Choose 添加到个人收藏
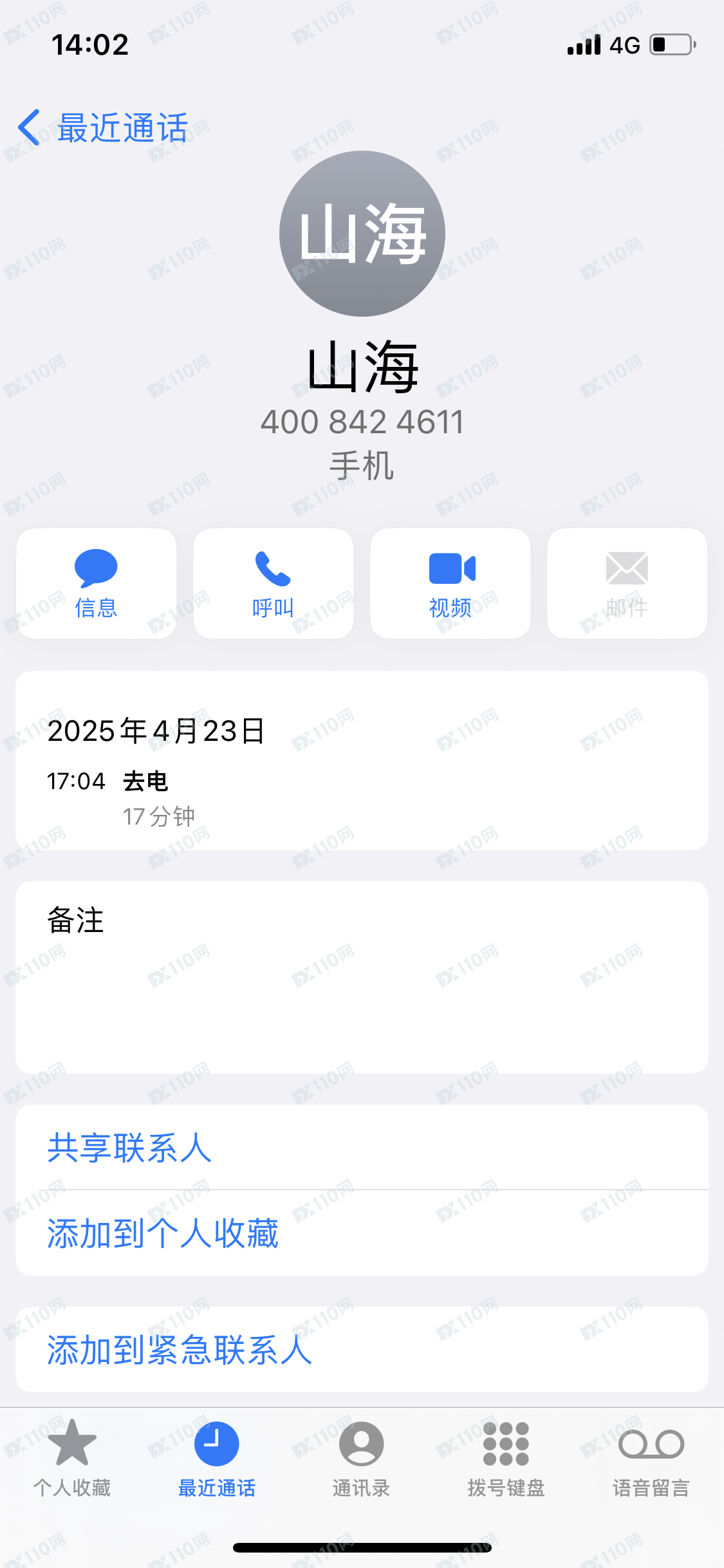The image size is (724, 1568). coord(362,1233)
